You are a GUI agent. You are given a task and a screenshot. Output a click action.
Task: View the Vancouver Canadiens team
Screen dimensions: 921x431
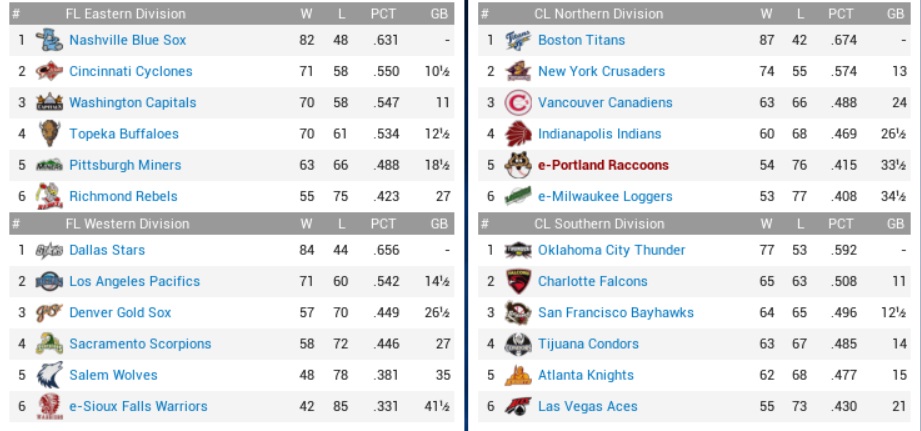(605, 102)
